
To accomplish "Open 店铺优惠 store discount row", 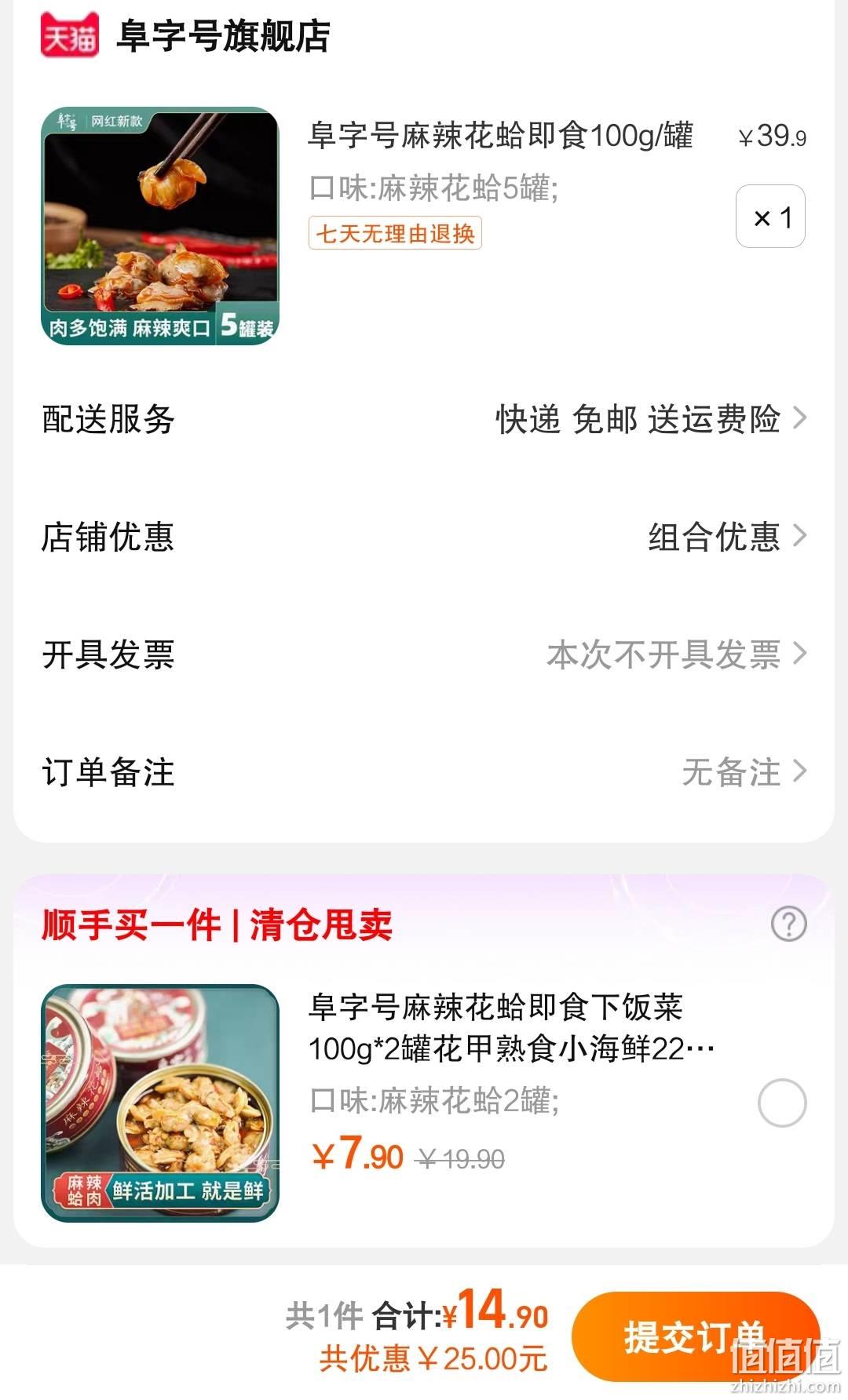I will [424, 537].
